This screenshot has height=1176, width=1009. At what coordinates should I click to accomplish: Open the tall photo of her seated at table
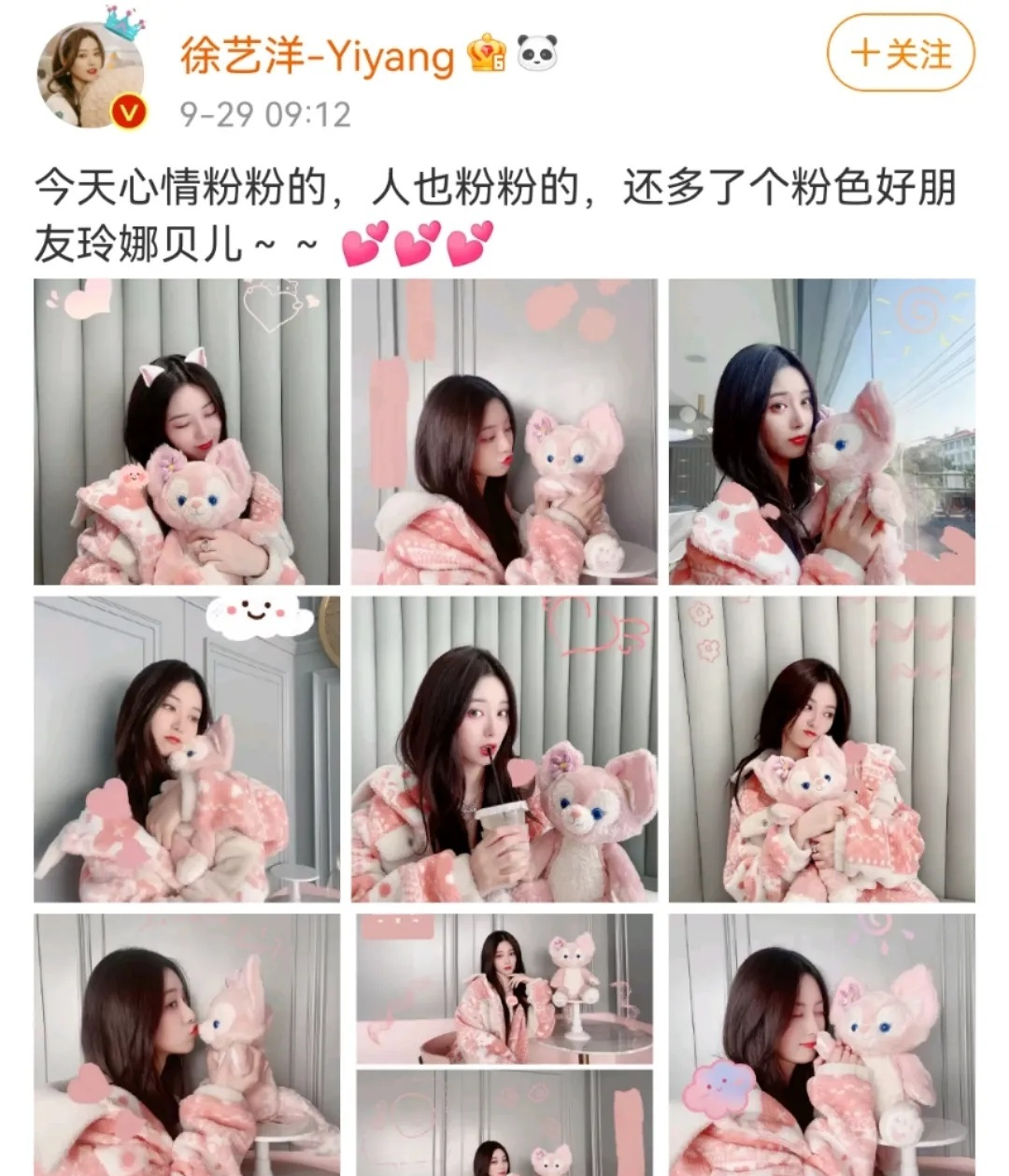[x=504, y=990]
